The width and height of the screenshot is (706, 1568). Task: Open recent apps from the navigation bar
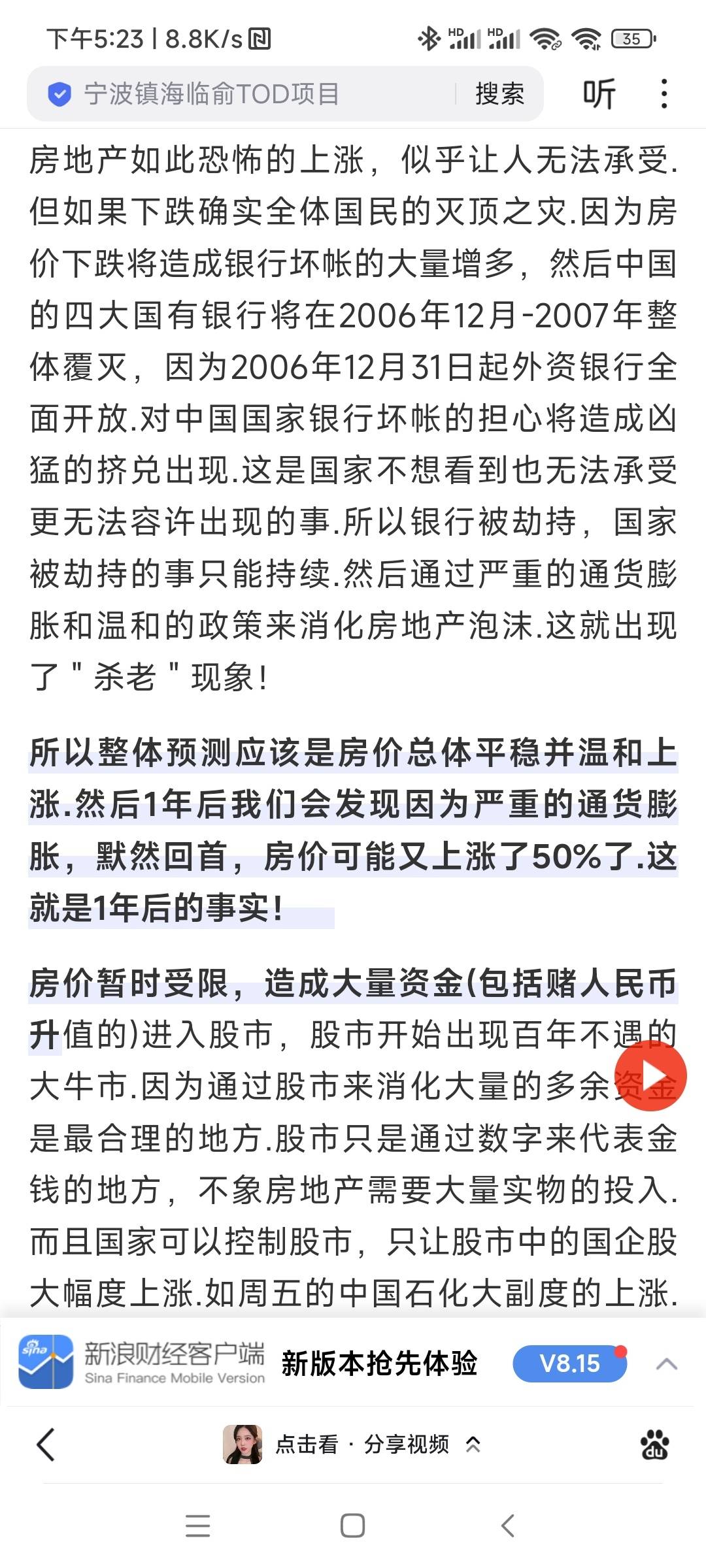coord(198,1526)
